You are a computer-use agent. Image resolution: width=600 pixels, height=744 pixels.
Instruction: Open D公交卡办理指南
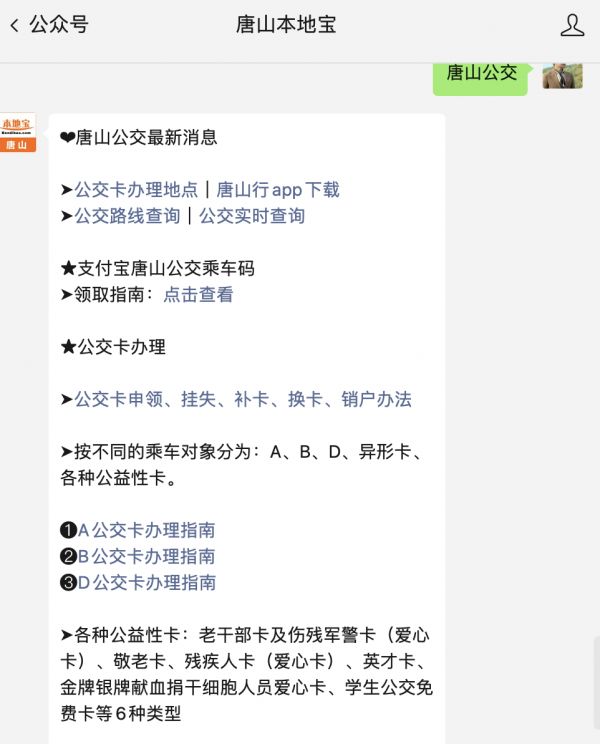[x=146, y=582]
